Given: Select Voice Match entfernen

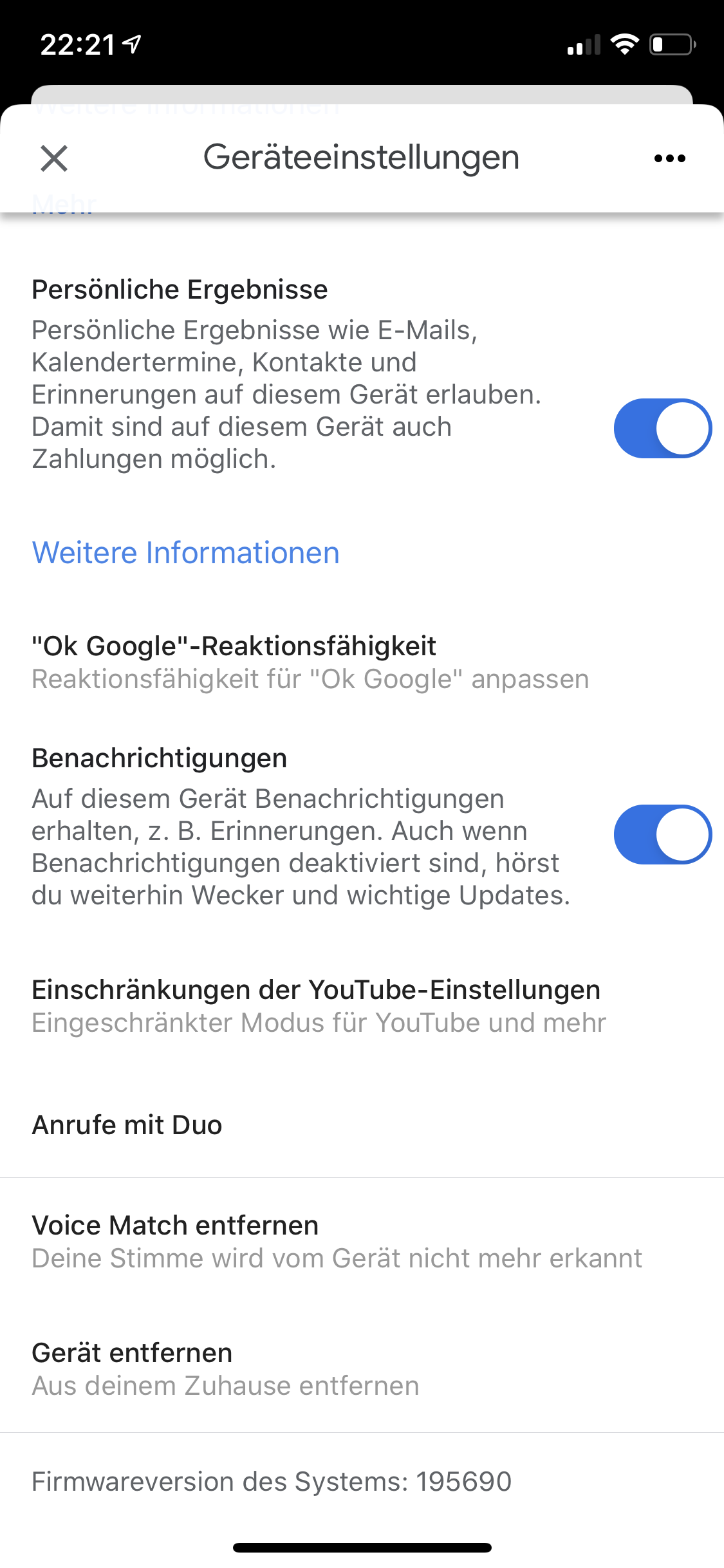Looking at the screenshot, I should coord(336,1241).
